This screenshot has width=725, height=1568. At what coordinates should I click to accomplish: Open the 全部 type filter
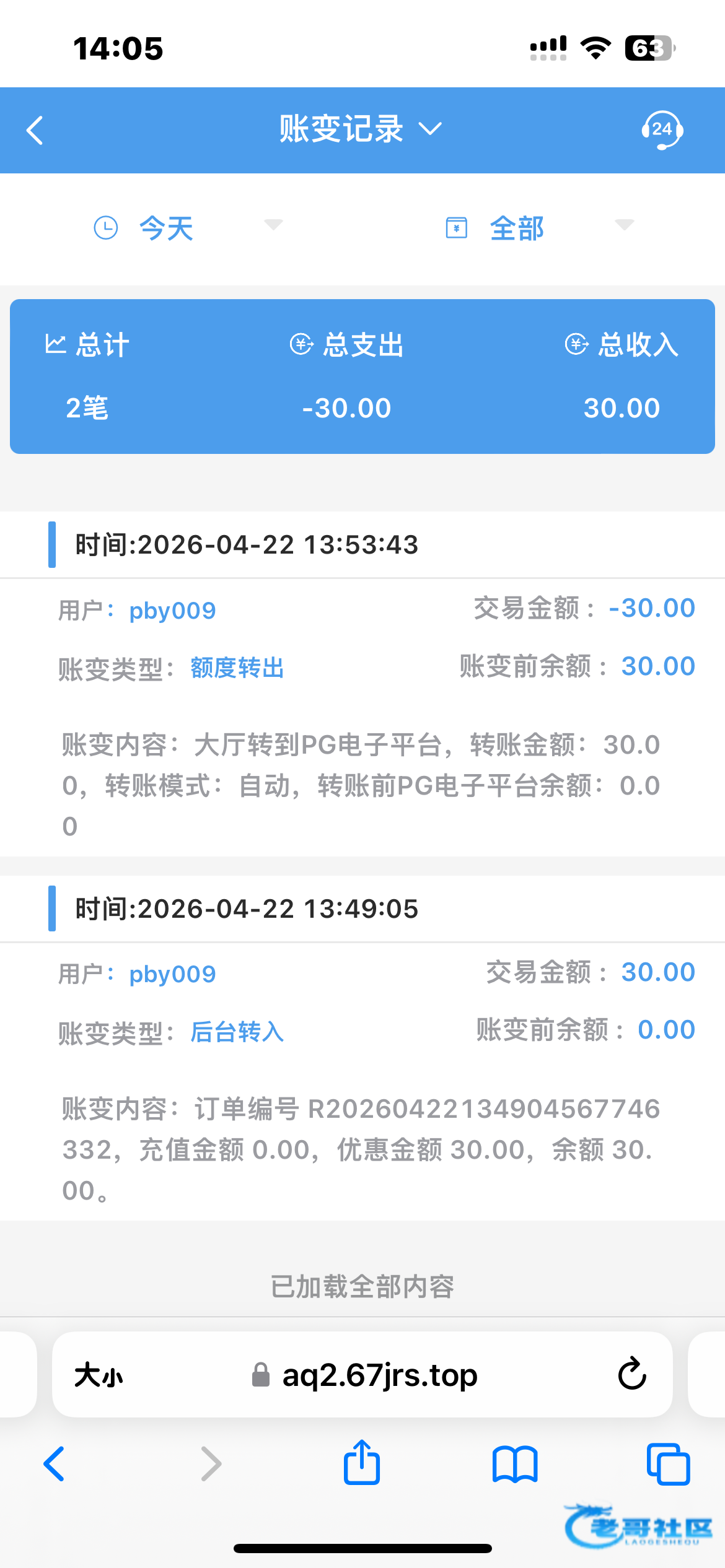tap(538, 228)
